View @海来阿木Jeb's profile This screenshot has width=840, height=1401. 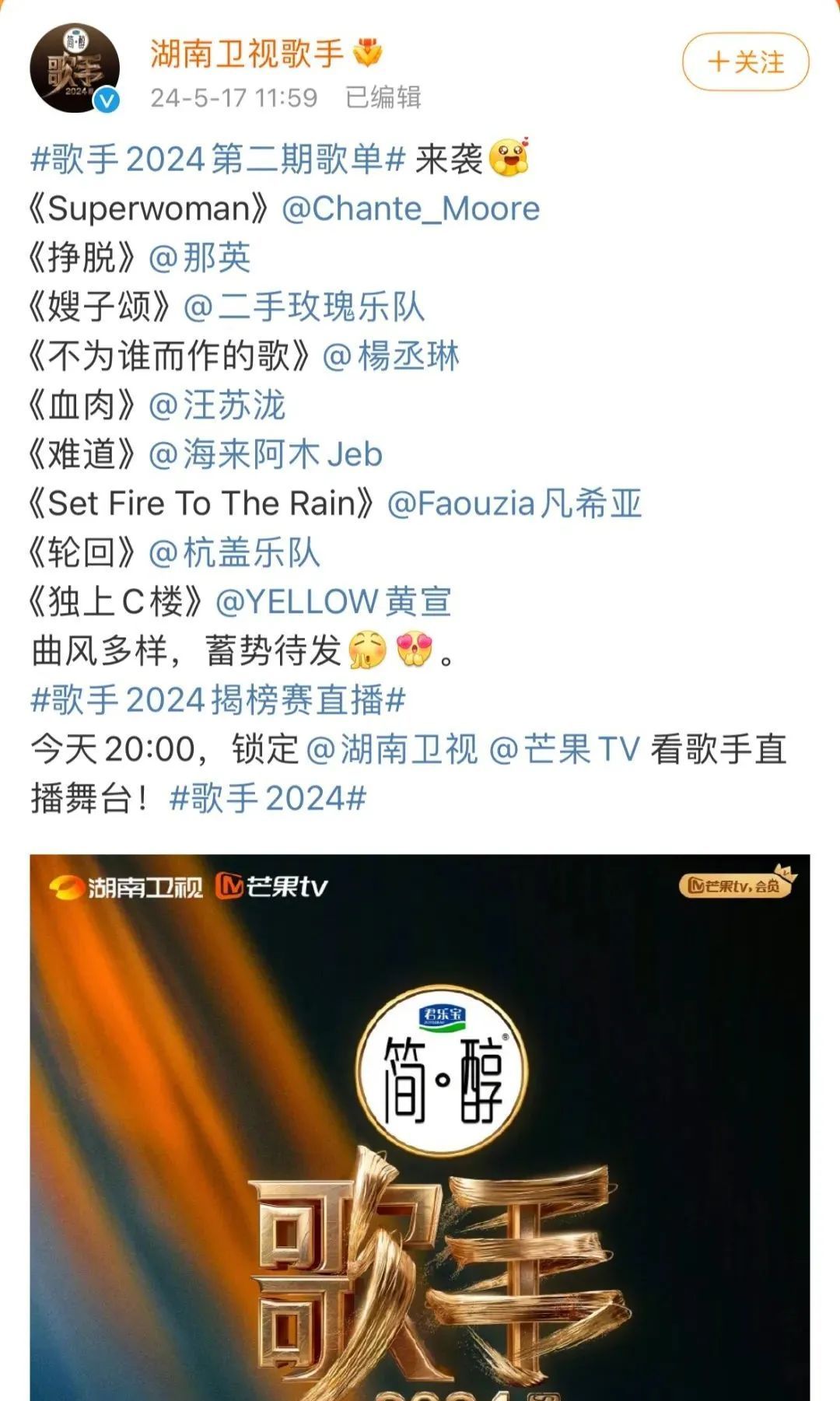[265, 454]
